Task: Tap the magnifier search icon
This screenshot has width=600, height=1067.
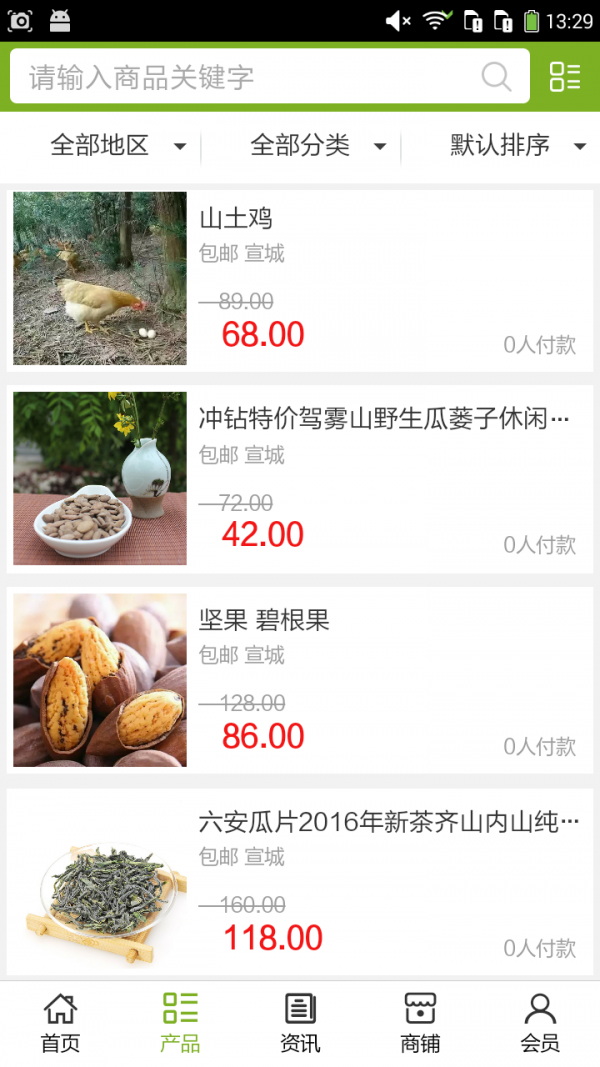Action: click(496, 77)
